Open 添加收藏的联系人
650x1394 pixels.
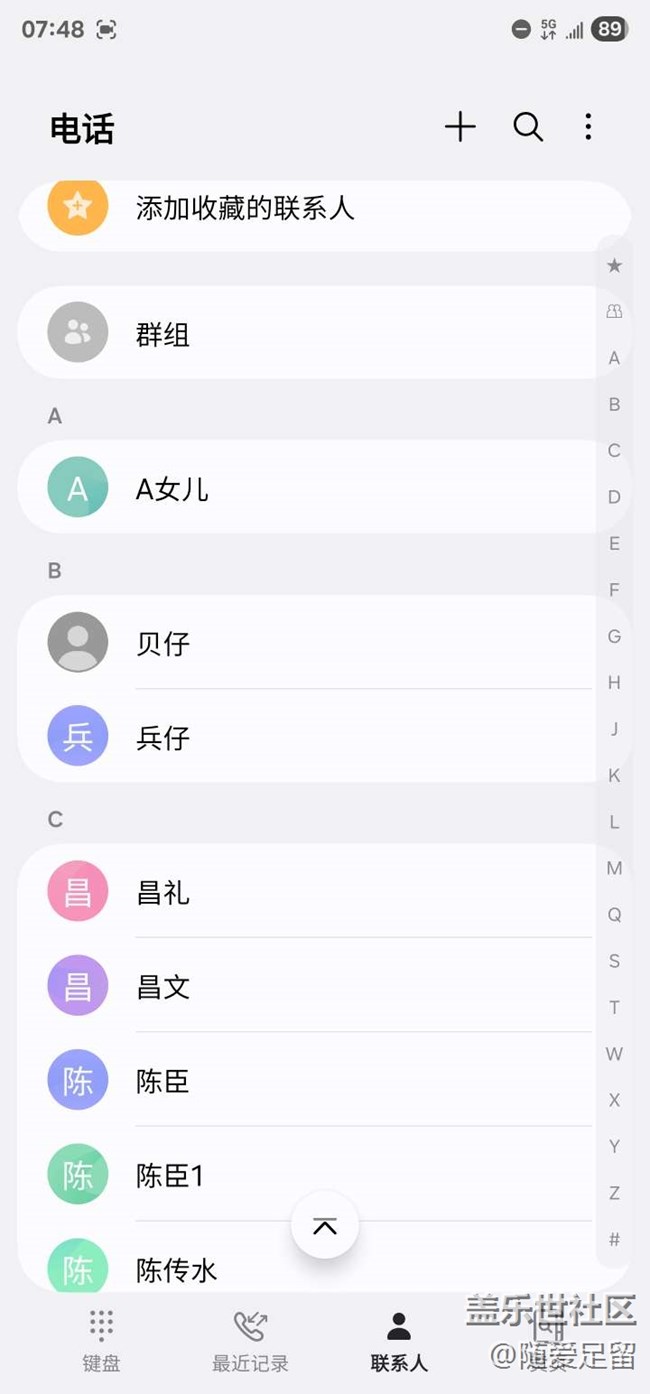click(x=245, y=208)
